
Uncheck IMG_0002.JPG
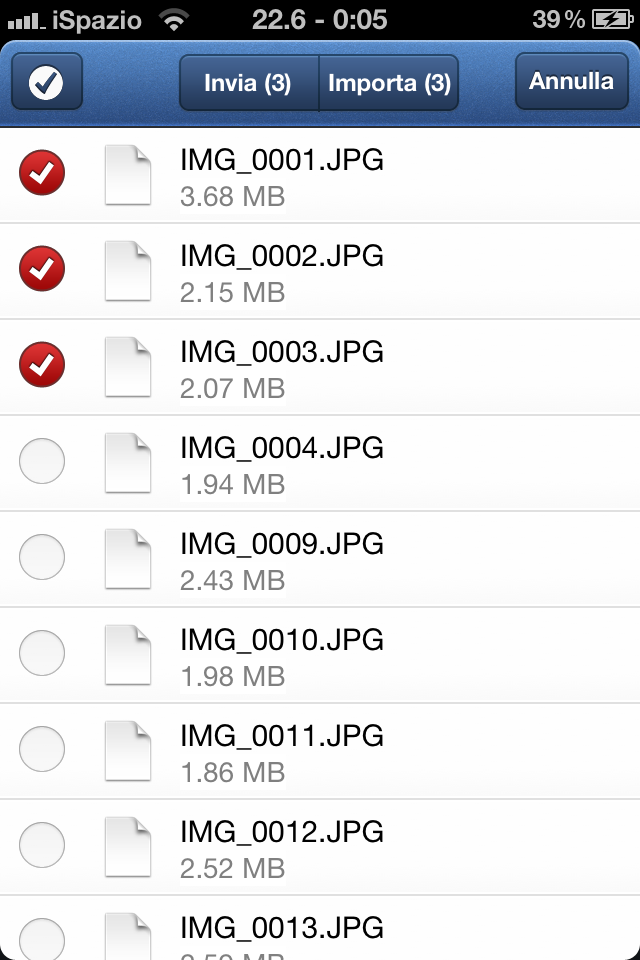point(42,269)
